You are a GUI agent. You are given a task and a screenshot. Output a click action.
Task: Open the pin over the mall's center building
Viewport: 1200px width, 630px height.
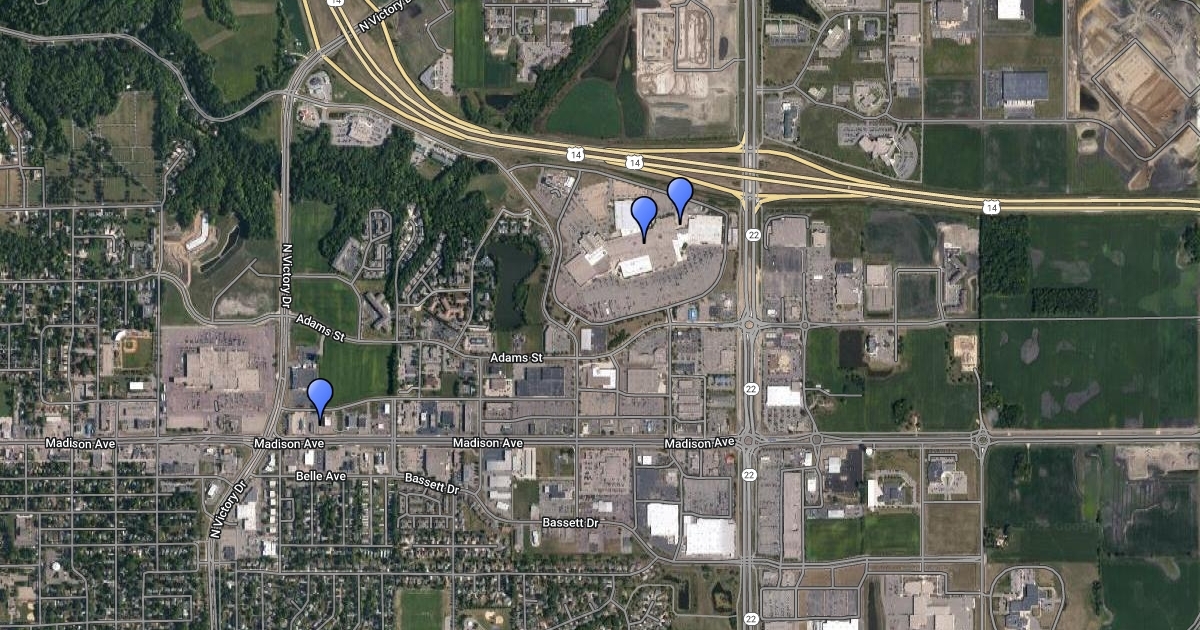644,214
